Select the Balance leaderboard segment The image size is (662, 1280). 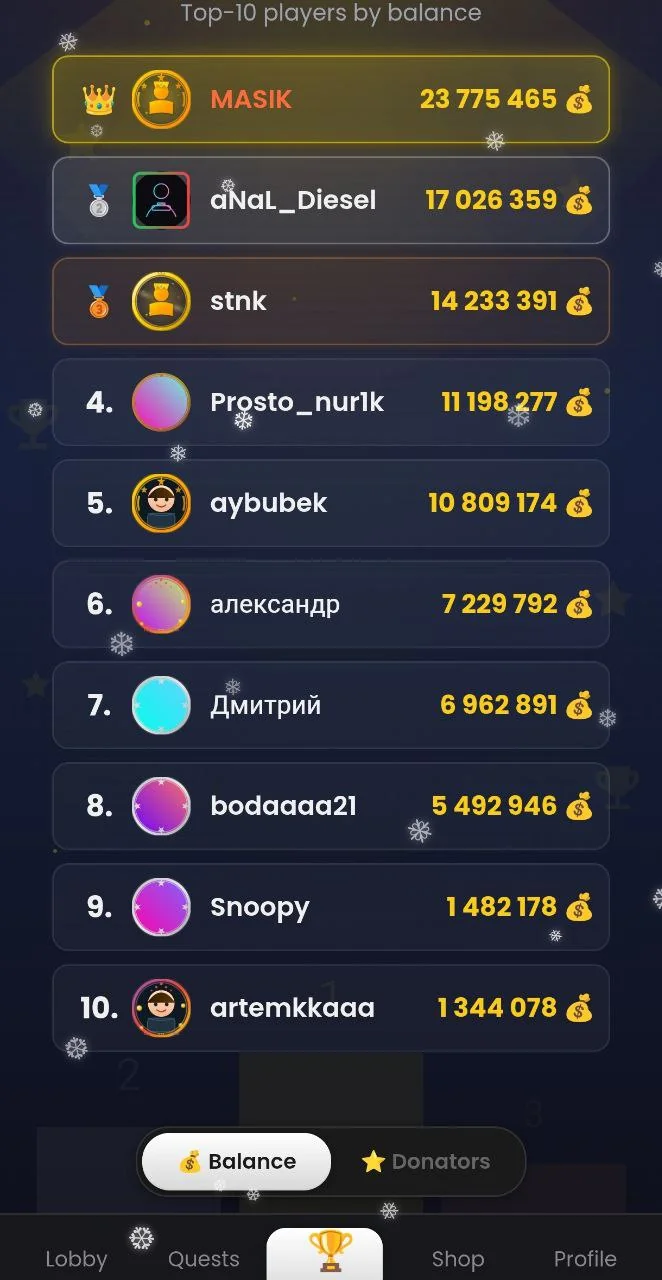coord(236,1161)
